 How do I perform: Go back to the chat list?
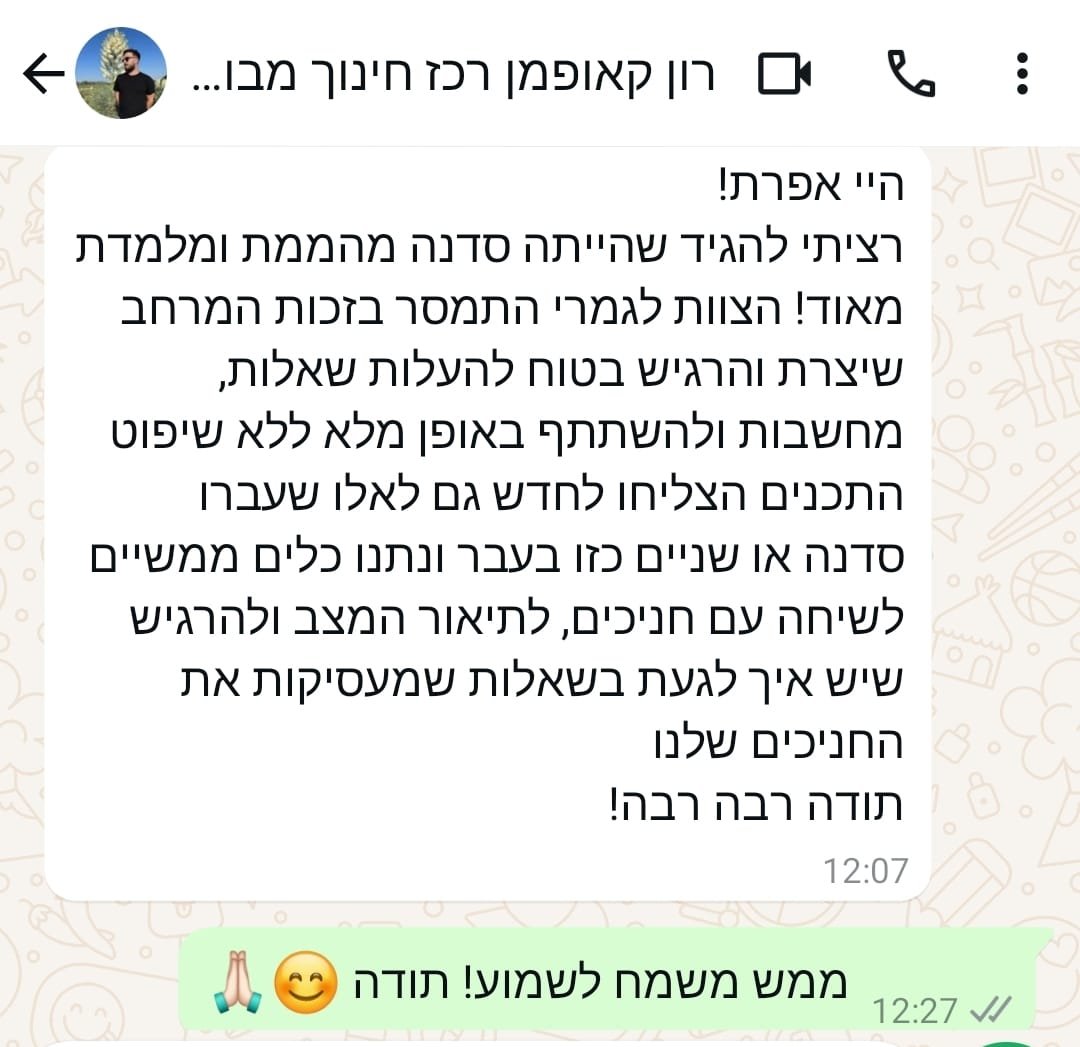point(40,75)
